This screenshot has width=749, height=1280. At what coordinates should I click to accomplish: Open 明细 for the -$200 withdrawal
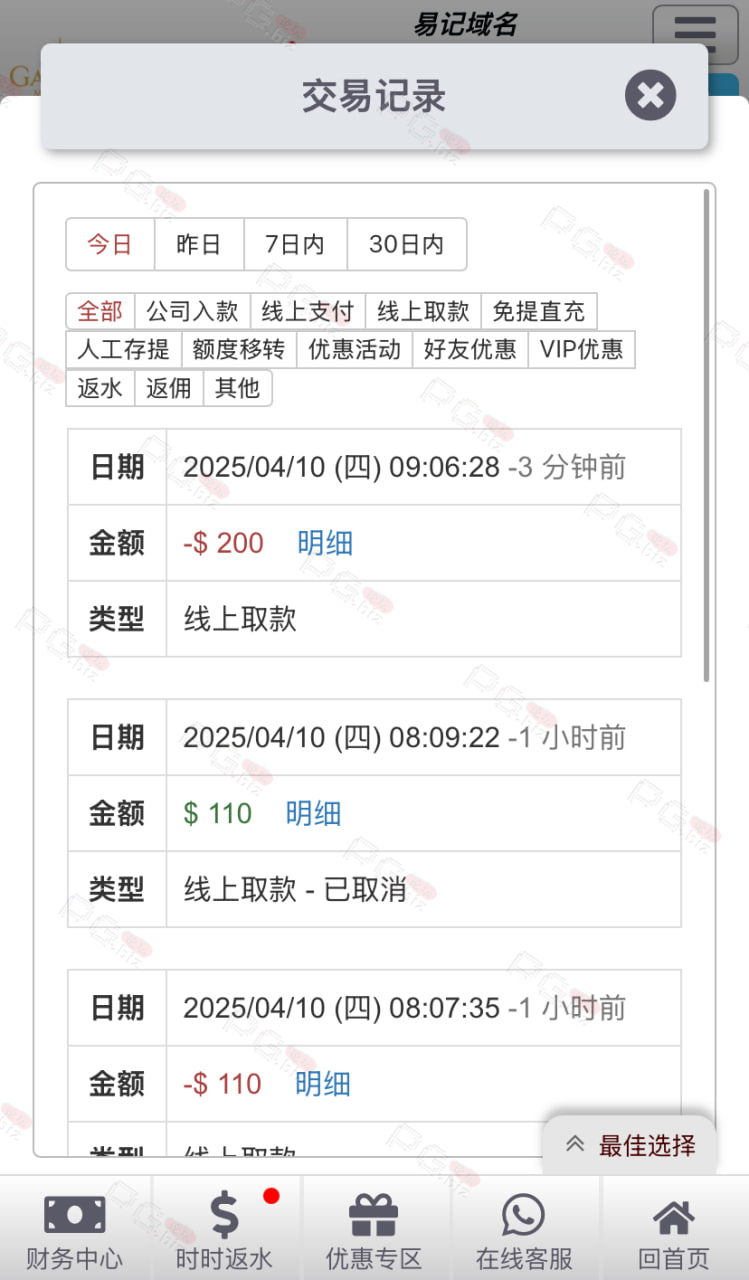(x=325, y=543)
